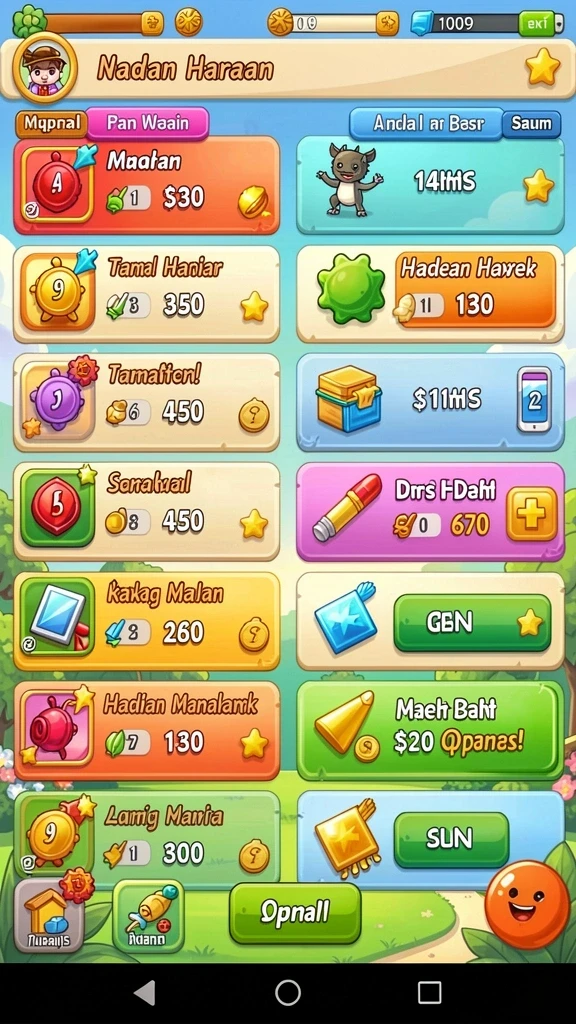576x1024 pixels.
Task: Select the Pan Waain tab
Action: point(147,123)
